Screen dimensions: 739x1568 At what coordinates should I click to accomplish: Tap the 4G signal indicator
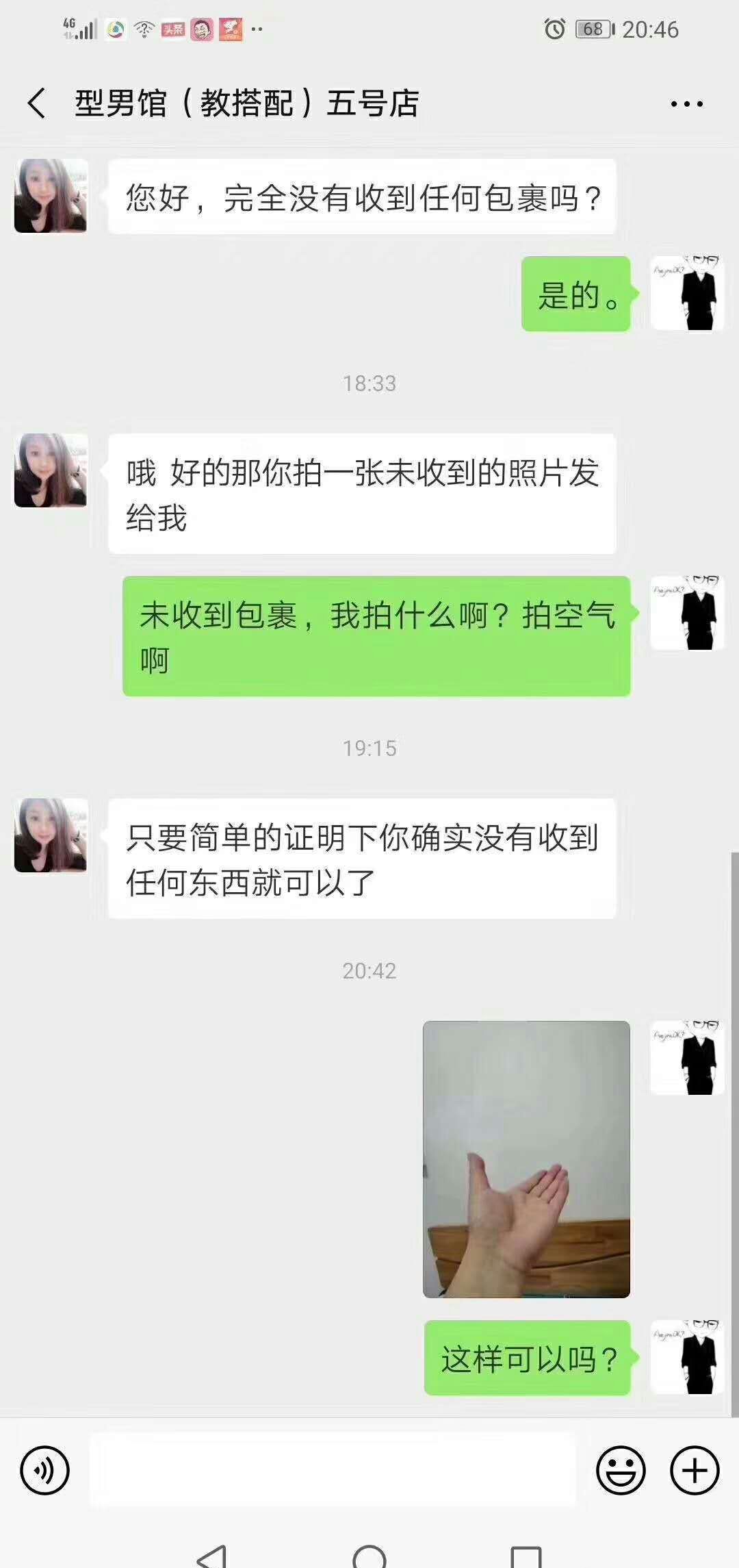point(75,29)
